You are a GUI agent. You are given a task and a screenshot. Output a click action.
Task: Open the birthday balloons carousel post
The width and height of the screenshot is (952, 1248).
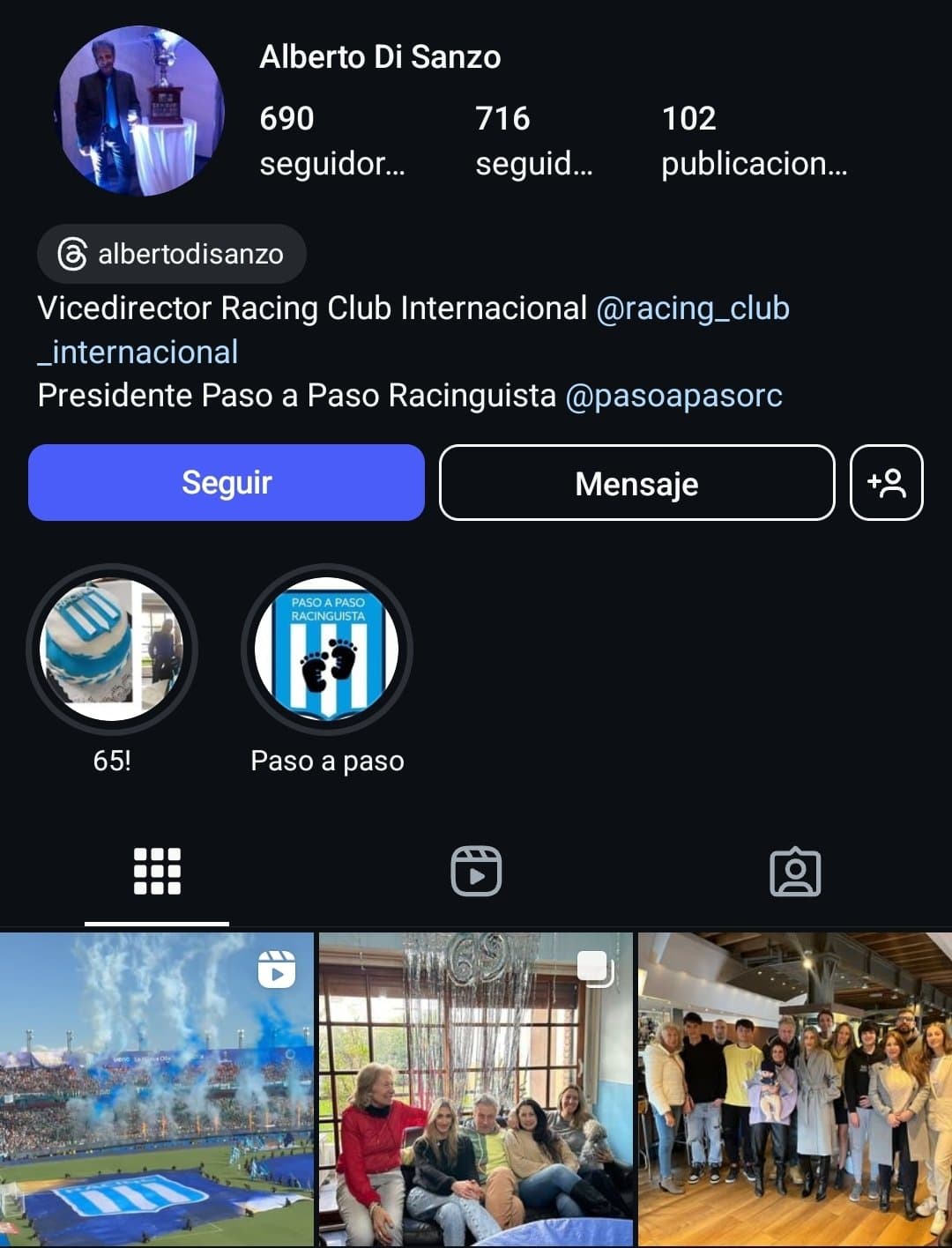[x=476, y=1089]
